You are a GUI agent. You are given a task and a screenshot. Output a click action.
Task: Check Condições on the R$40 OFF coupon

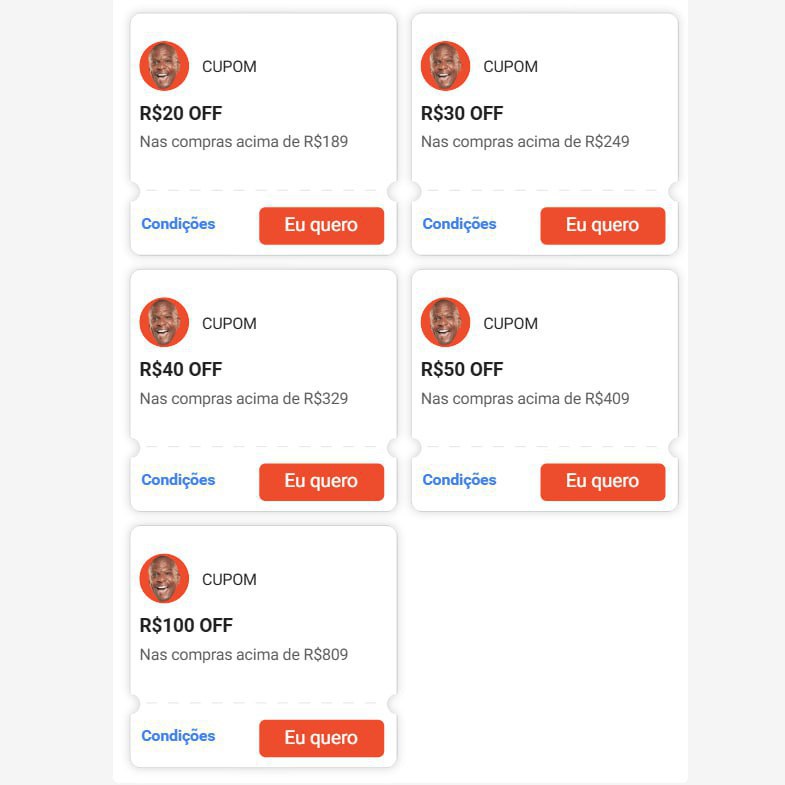coord(178,480)
